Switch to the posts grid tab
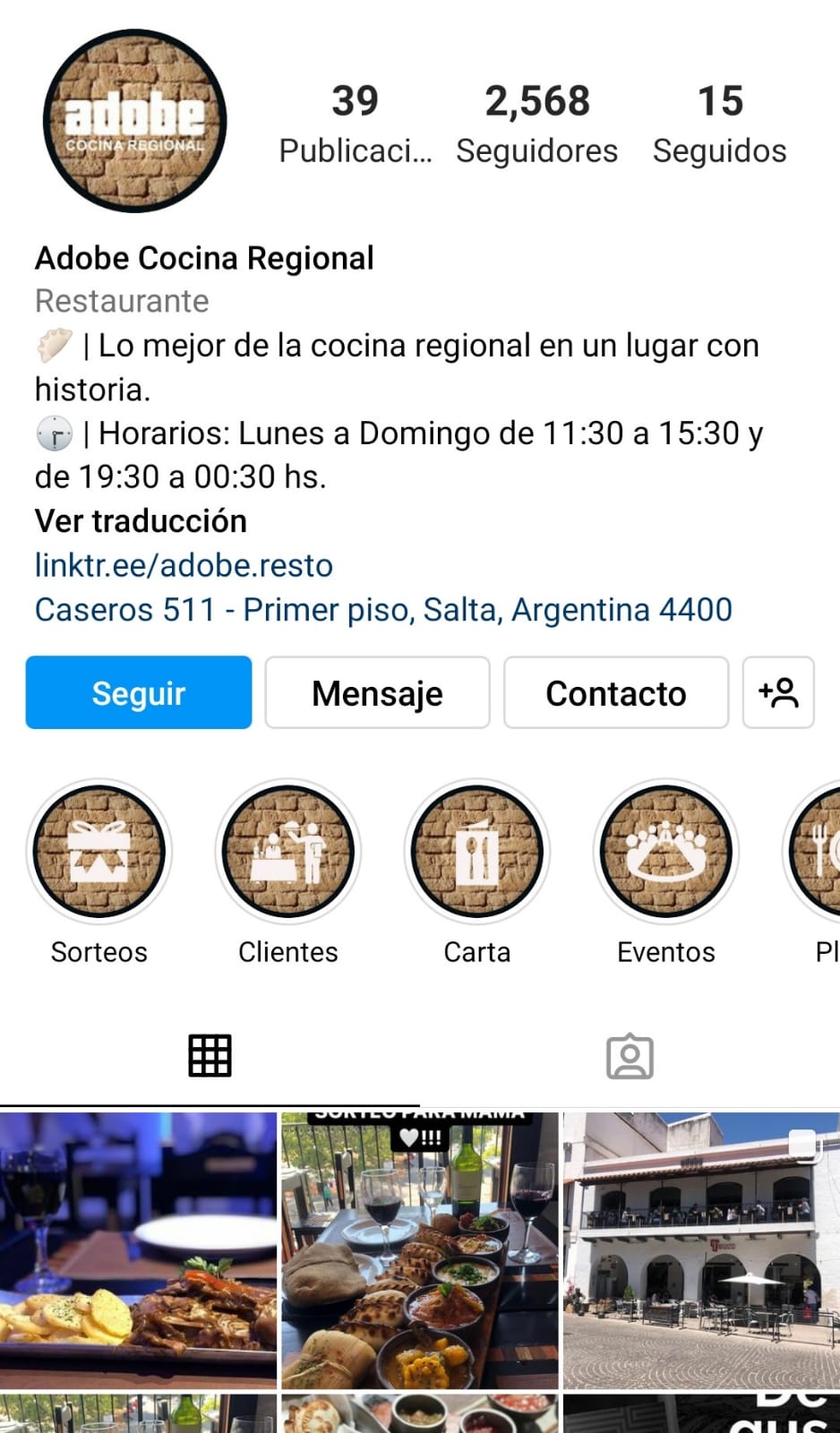The width and height of the screenshot is (840, 1433). pyautogui.click(x=210, y=1056)
